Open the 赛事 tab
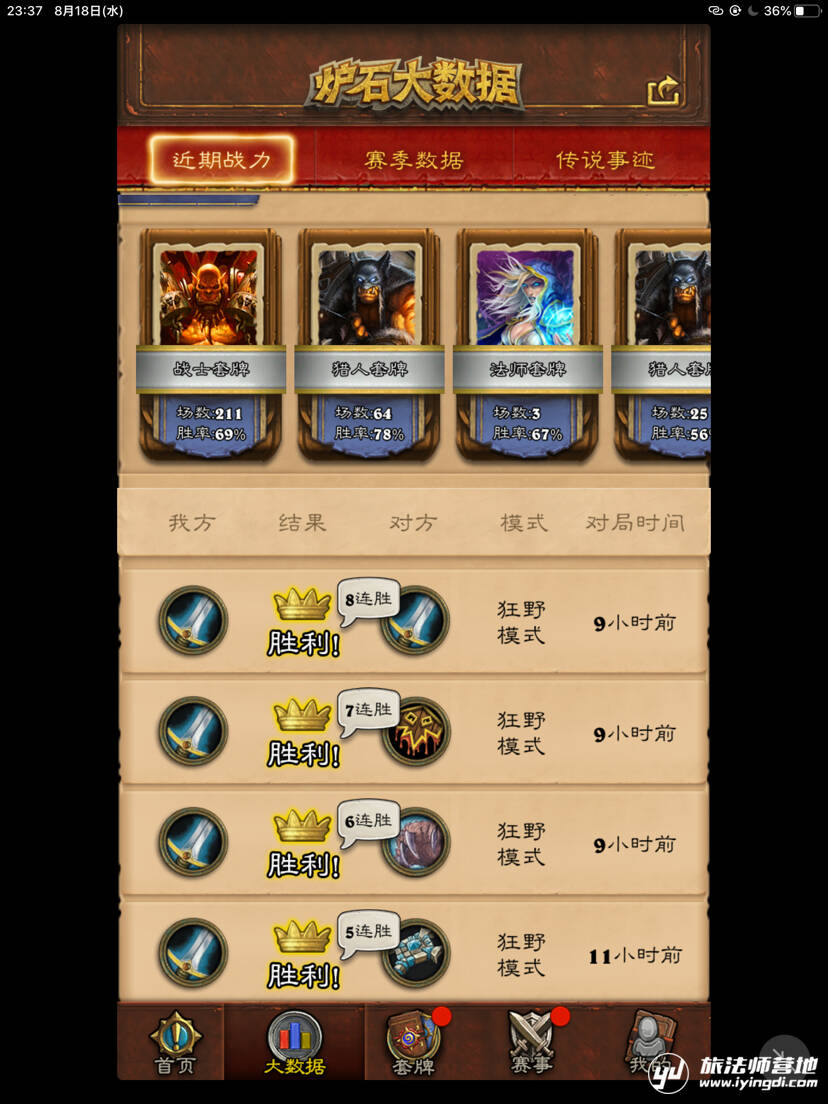The height and width of the screenshot is (1104, 828). point(531,1044)
